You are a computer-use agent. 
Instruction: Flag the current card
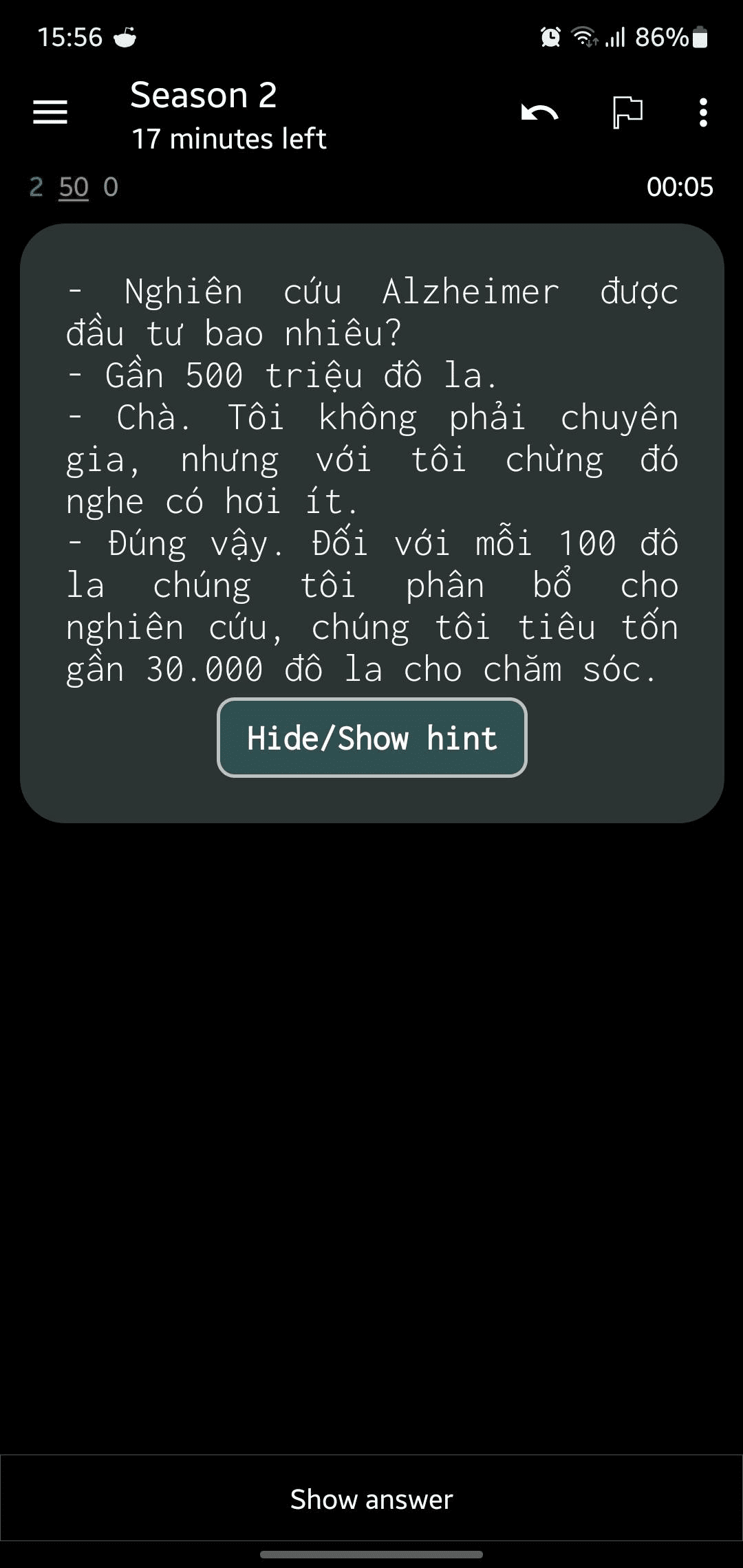click(627, 112)
